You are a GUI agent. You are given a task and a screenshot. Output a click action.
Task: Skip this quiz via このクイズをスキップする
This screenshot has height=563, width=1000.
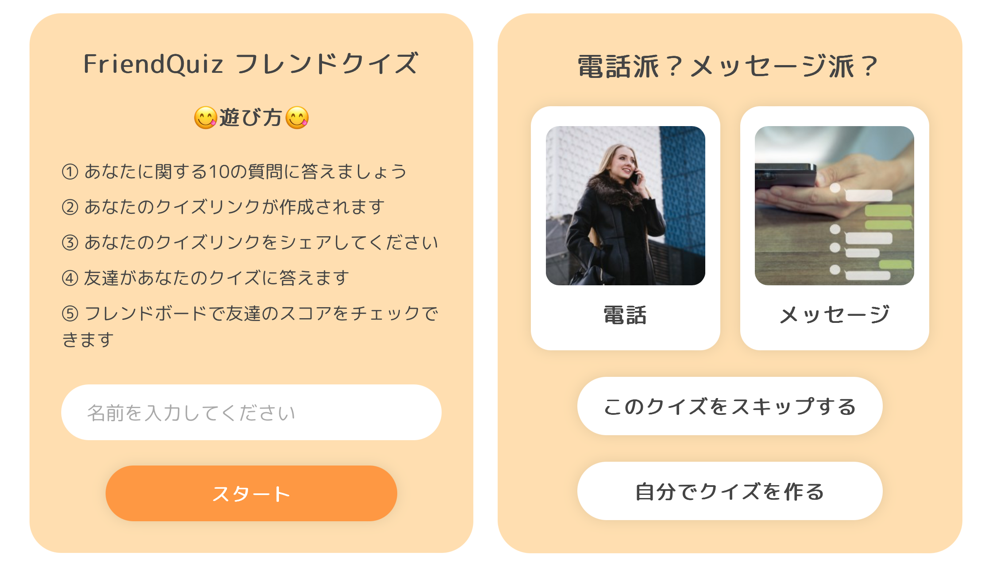click(x=729, y=406)
